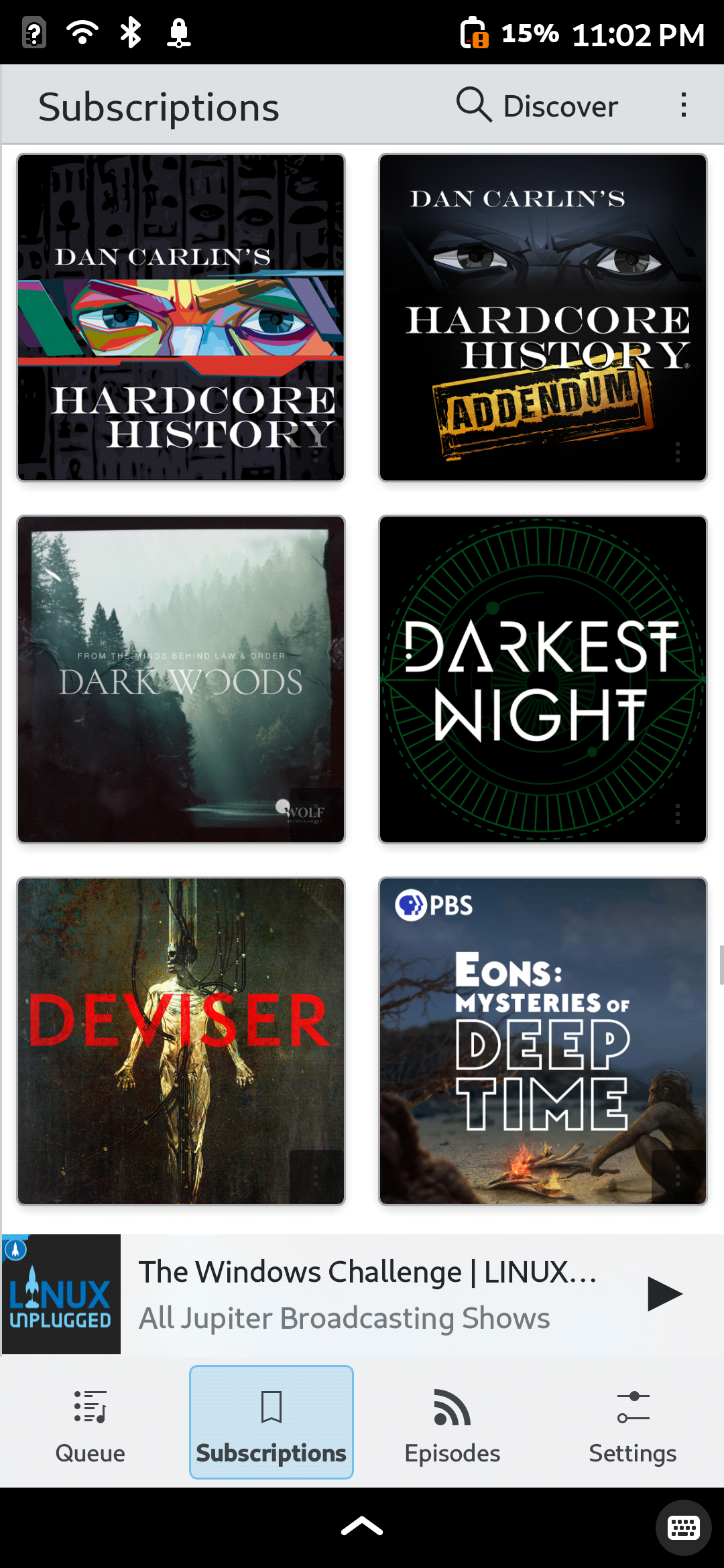The width and height of the screenshot is (724, 1568).
Task: Go to the Episodes tab
Action: click(452, 1422)
